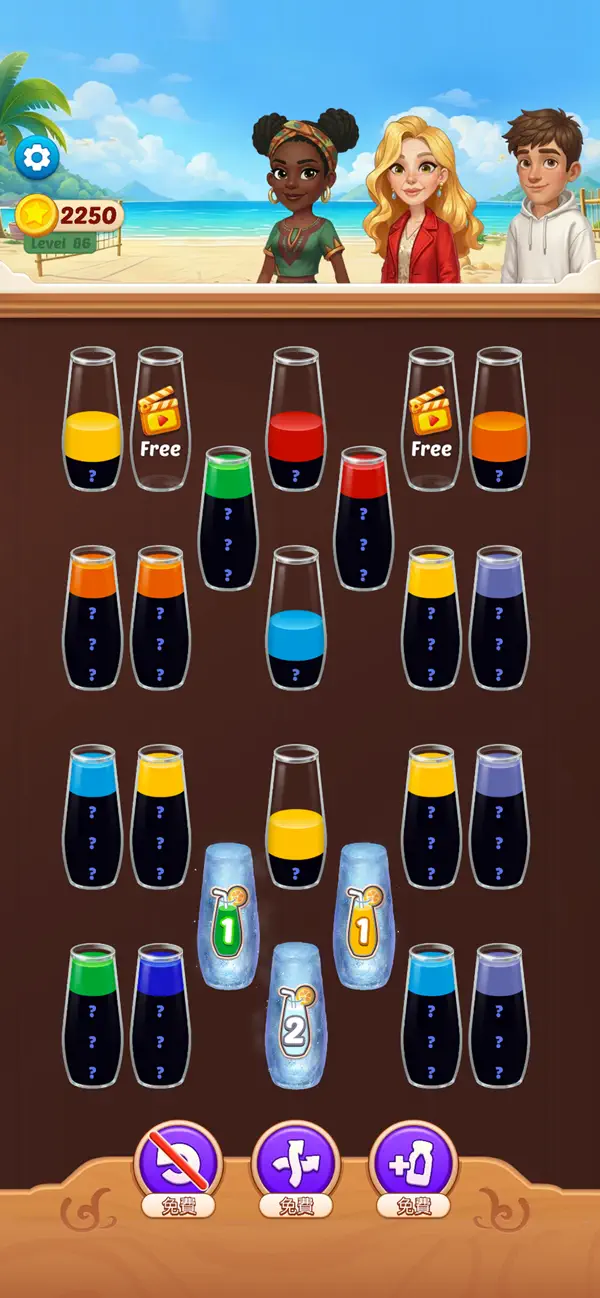Add an extra bottle with +bottle booster
The height and width of the screenshot is (1298, 600).
coord(413,1164)
